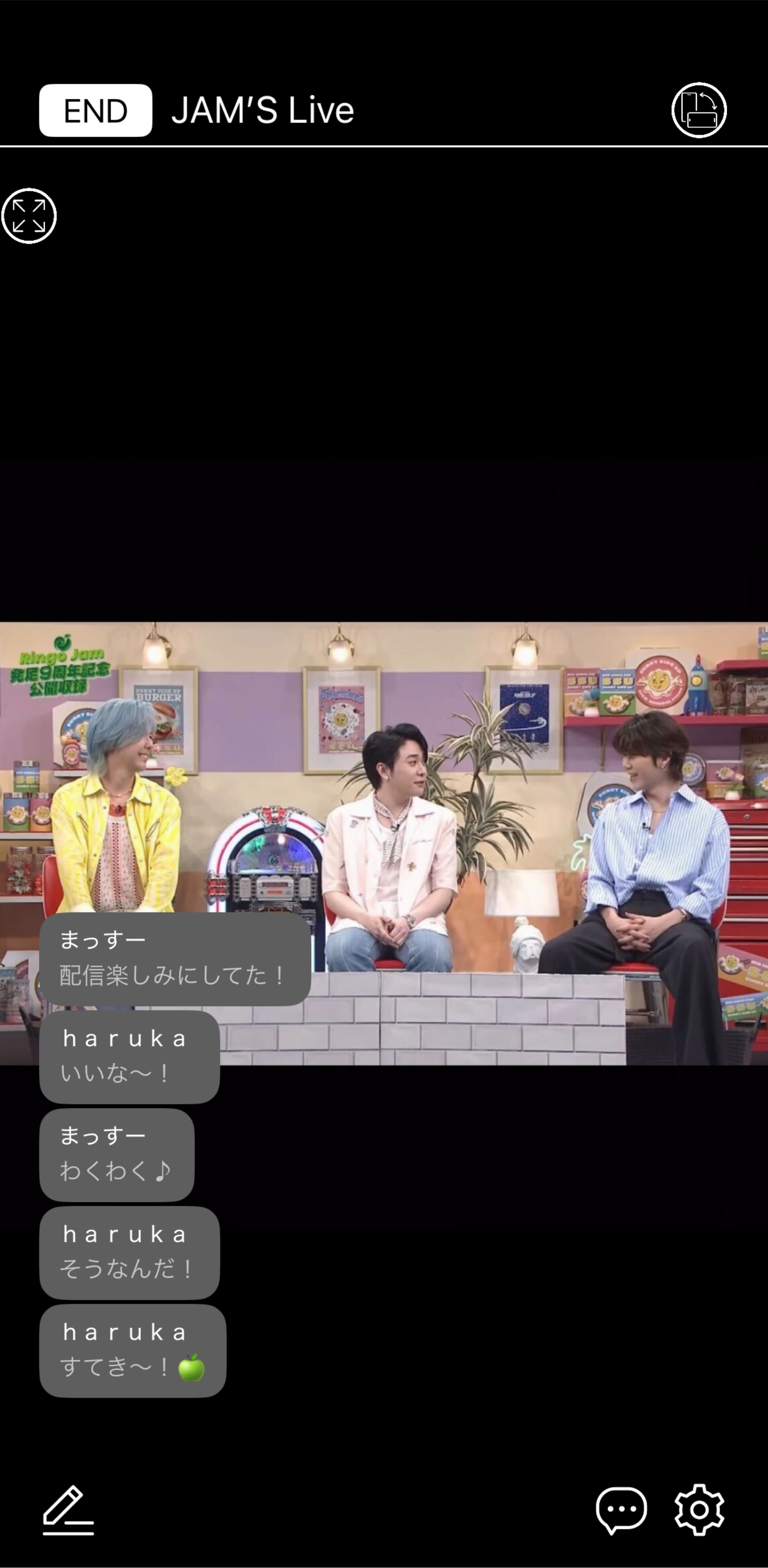Tap the END button
Viewport: 768px width, 1568px height.
point(96,110)
